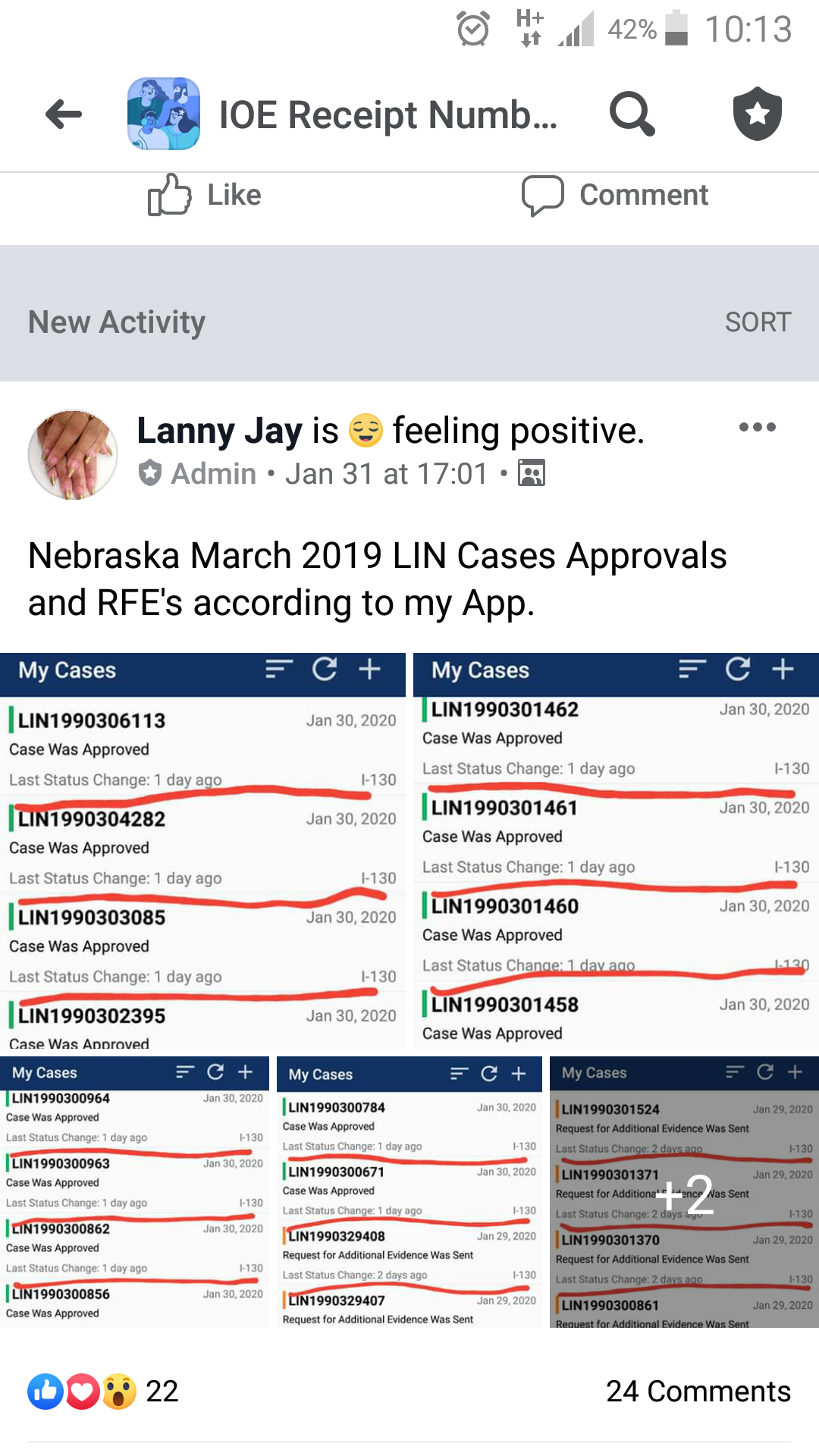Open the photo showing LIN1990306113

[202, 851]
